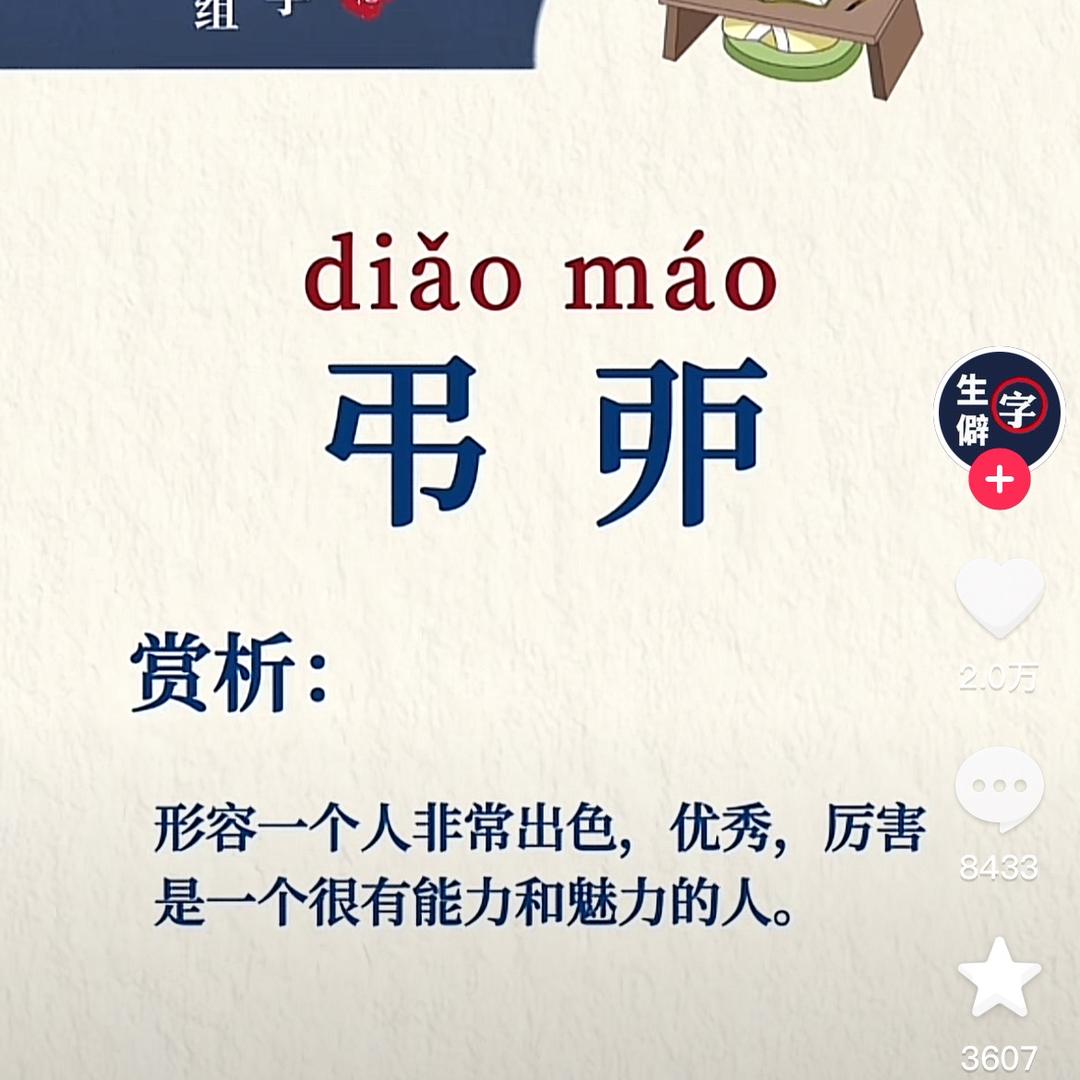
Task: Follow the creator with the red plus button
Action: [x=999, y=480]
